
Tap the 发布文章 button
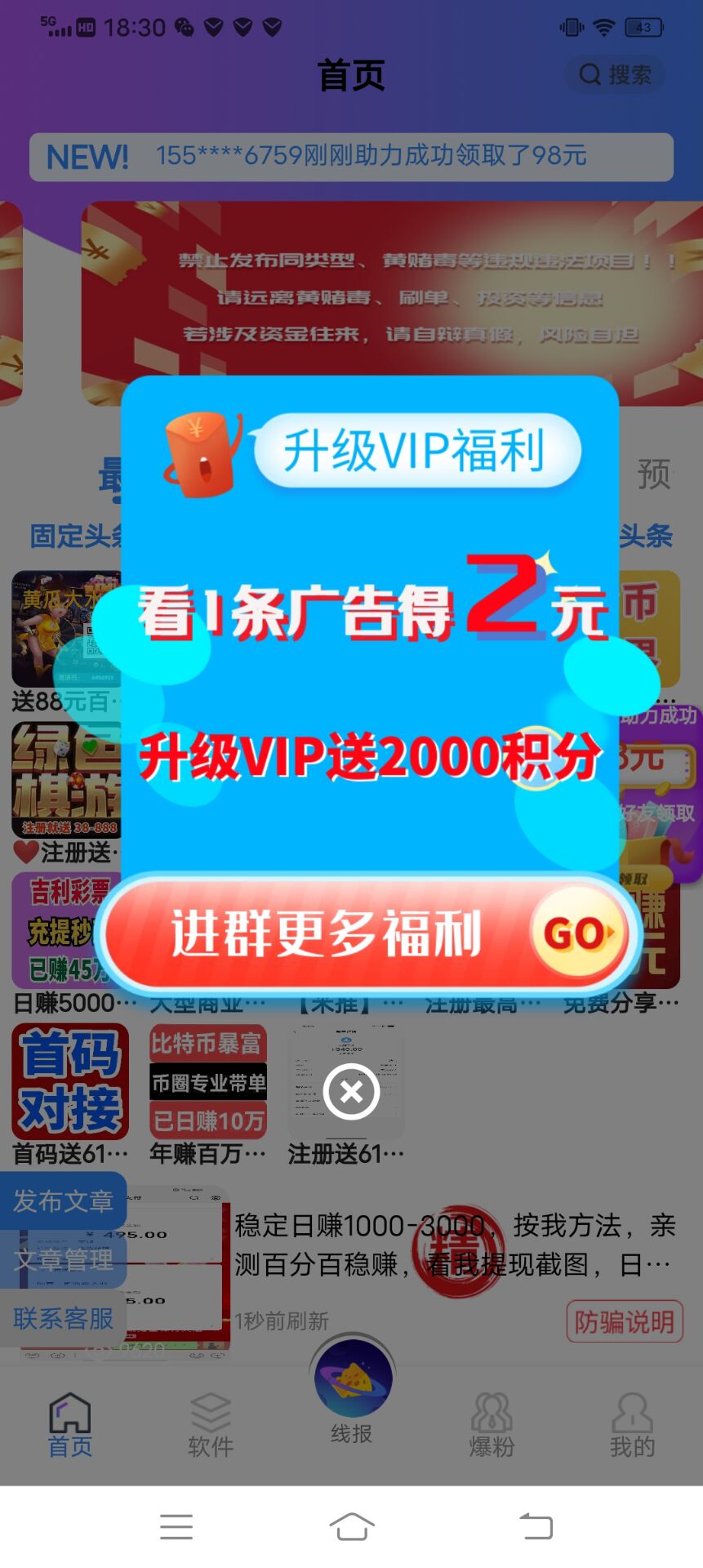(x=64, y=1200)
